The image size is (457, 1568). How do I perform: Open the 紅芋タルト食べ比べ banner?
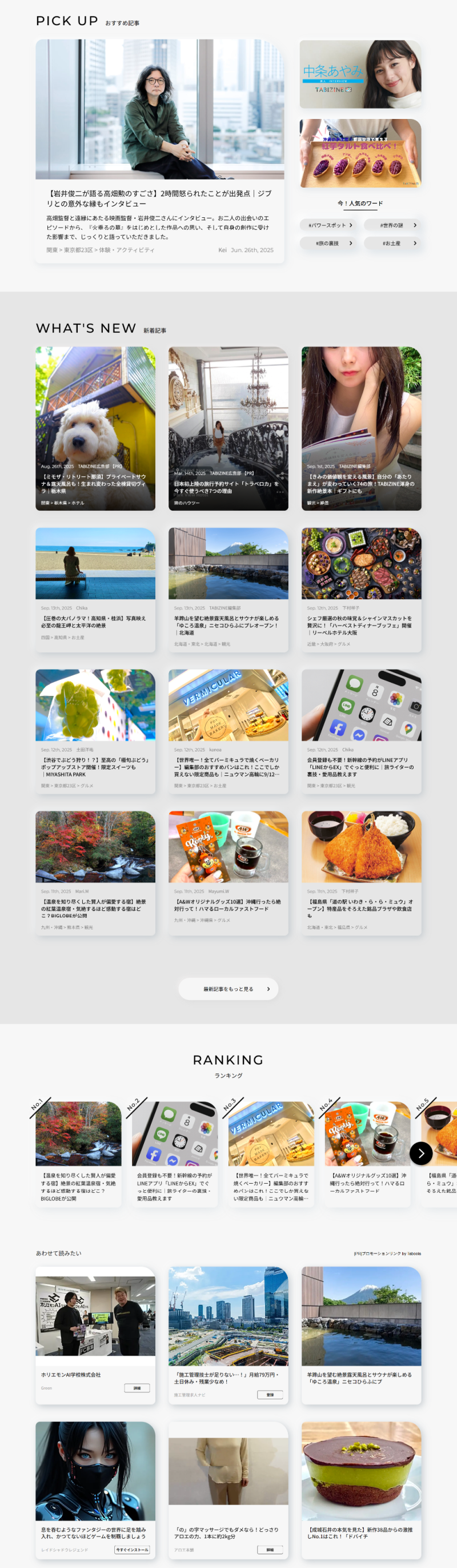(360, 153)
